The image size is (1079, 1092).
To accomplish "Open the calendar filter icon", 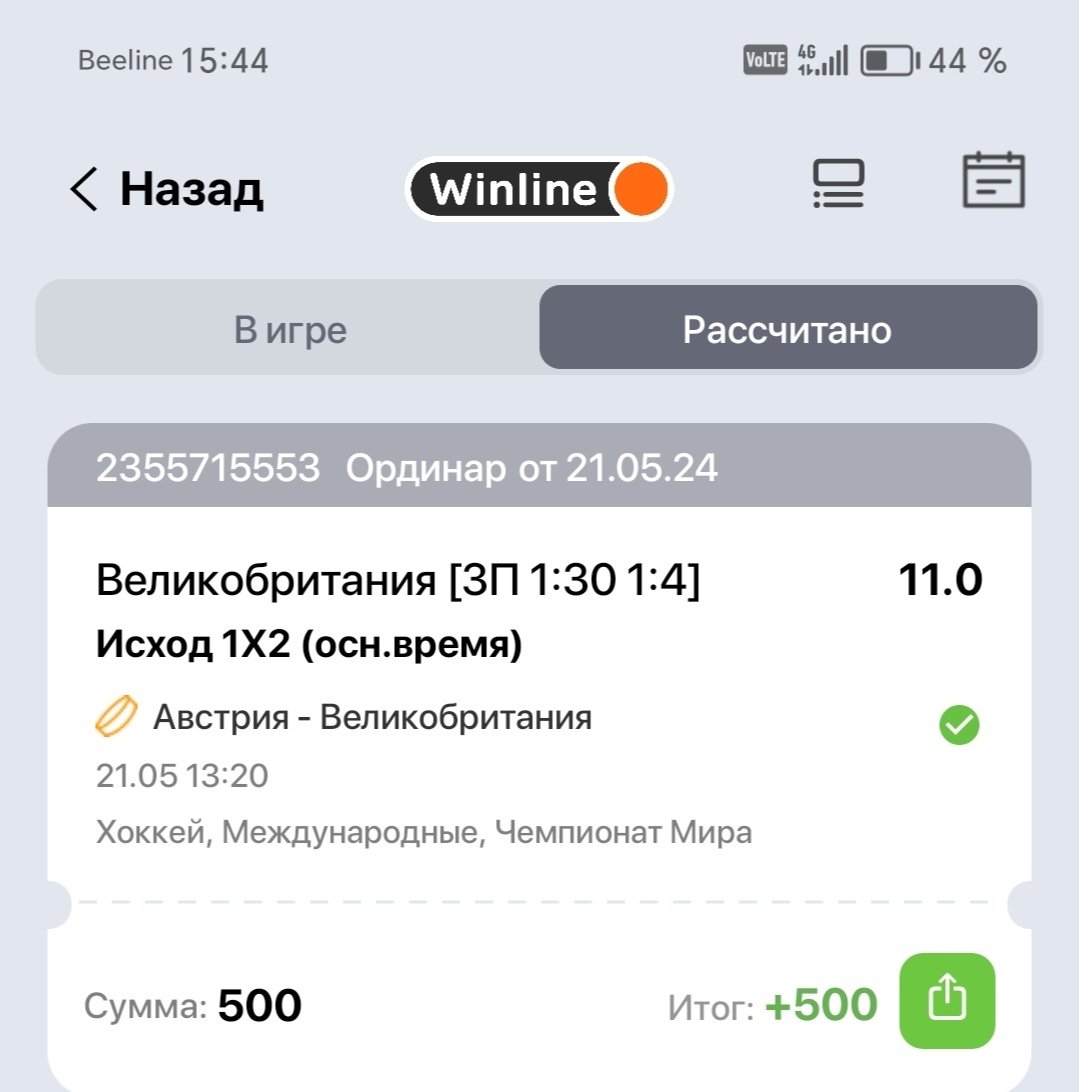I will [993, 181].
